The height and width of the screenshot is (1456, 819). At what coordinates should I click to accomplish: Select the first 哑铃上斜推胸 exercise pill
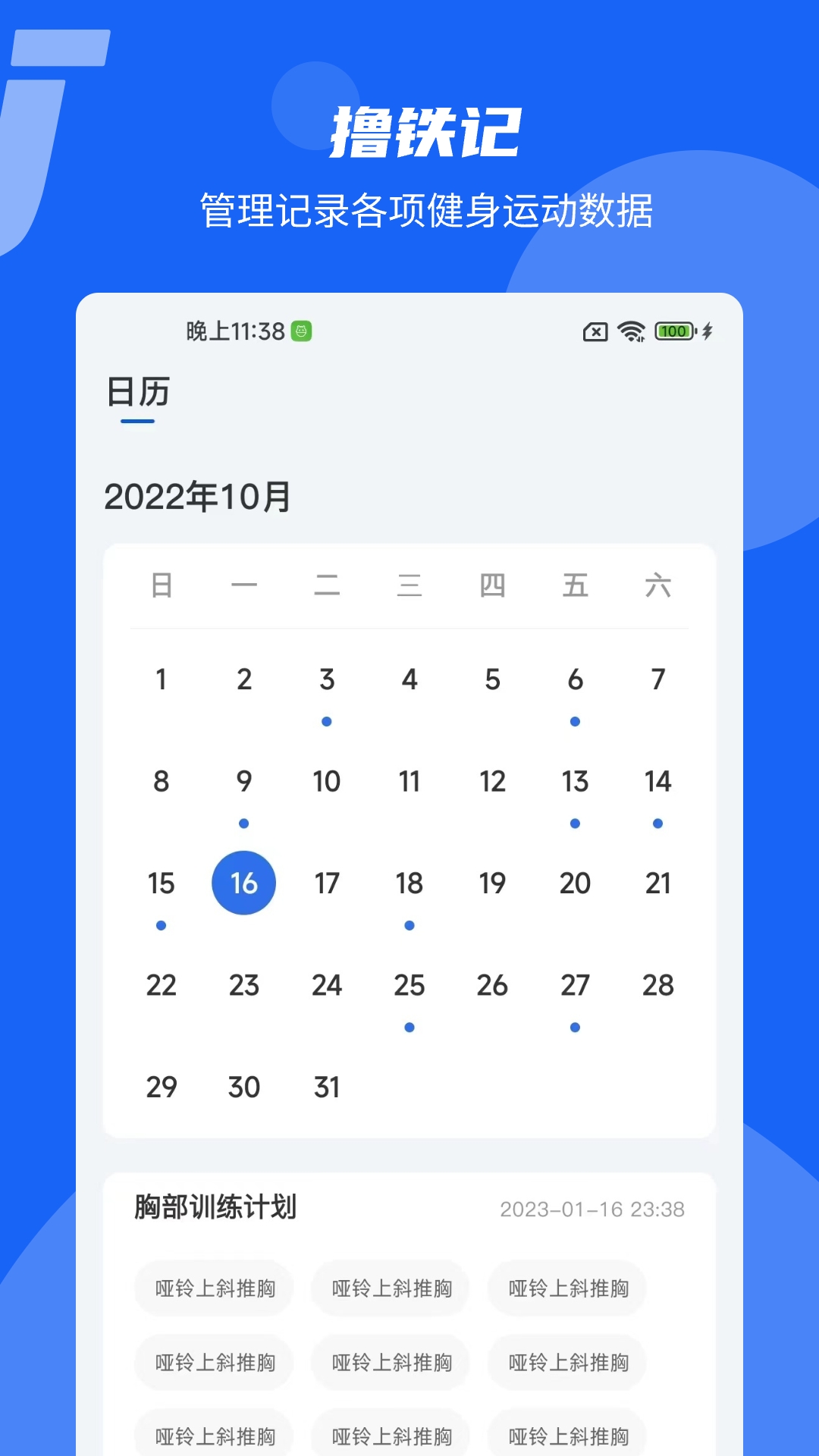click(213, 1288)
